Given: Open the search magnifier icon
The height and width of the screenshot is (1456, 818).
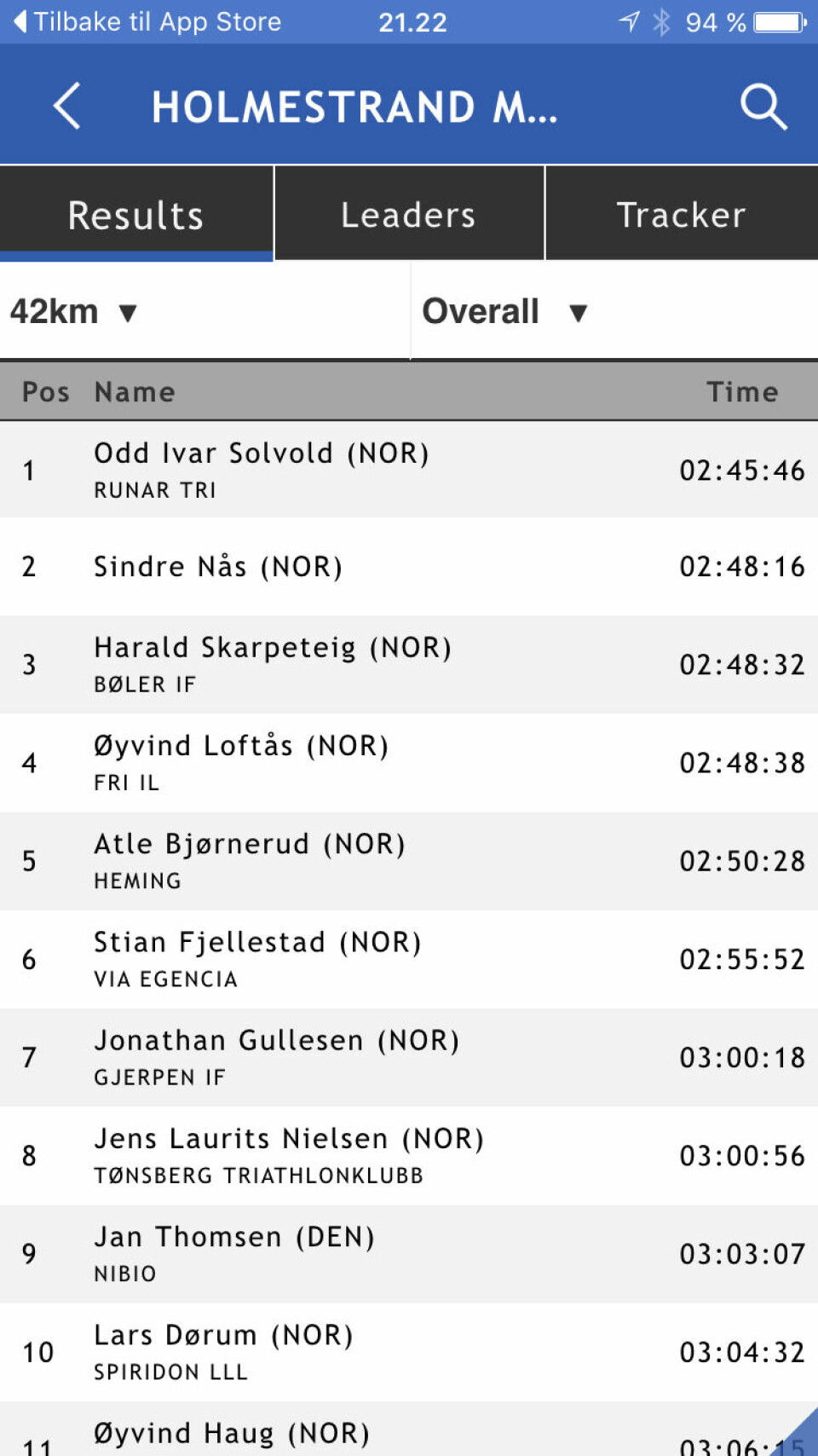Looking at the screenshot, I should [x=763, y=107].
